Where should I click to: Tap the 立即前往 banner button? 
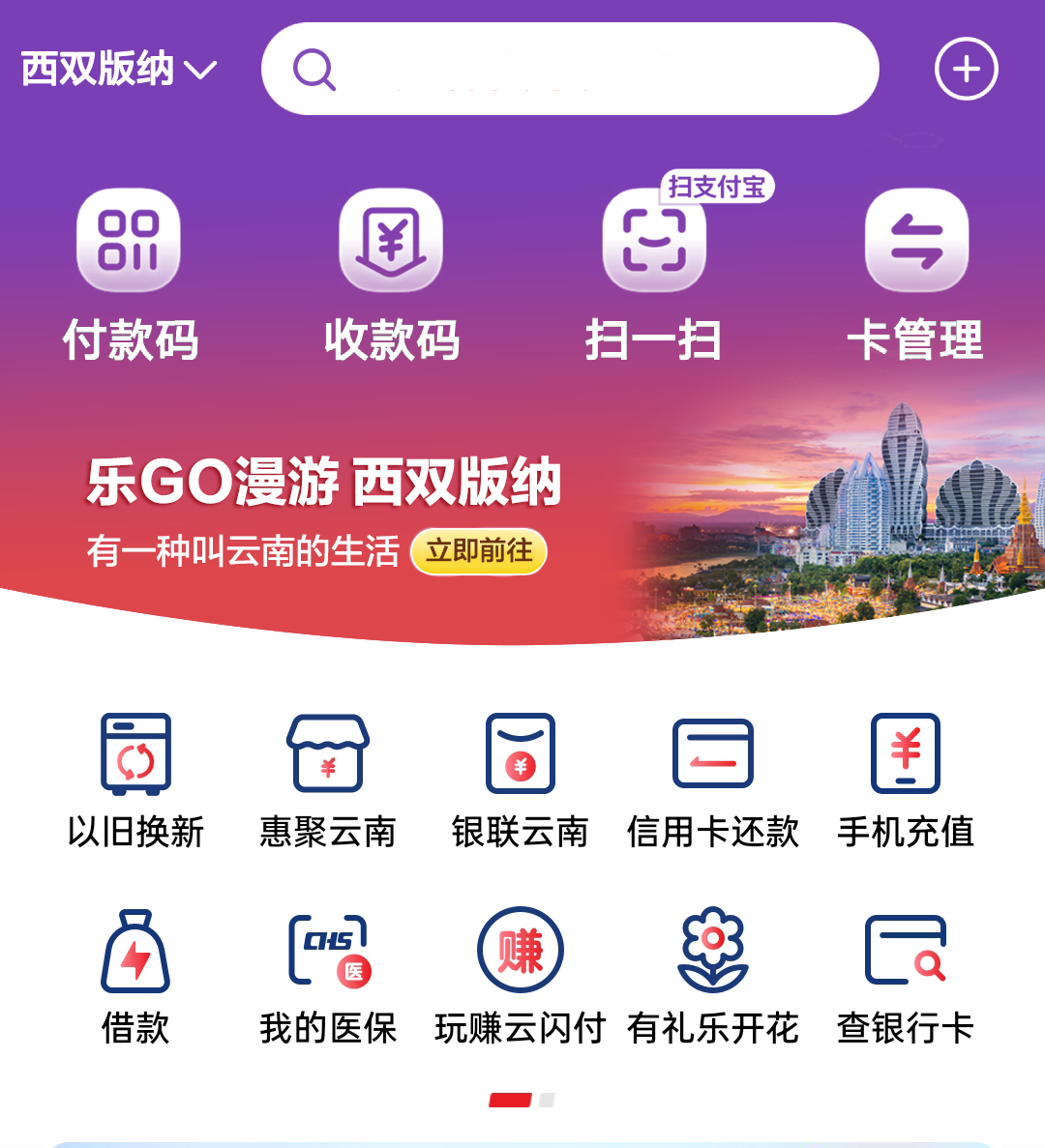(479, 551)
